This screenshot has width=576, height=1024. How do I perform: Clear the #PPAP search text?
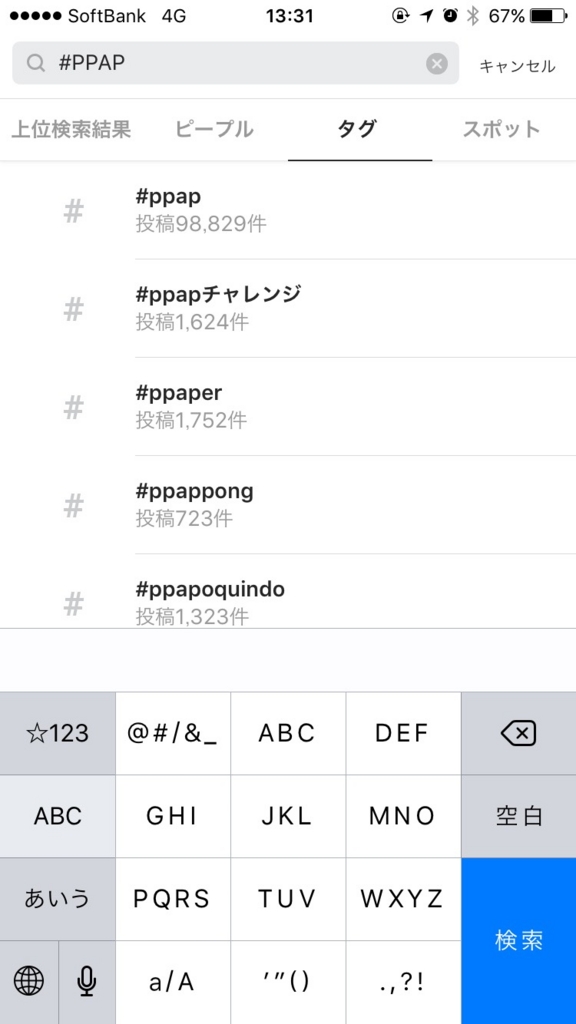tap(437, 63)
